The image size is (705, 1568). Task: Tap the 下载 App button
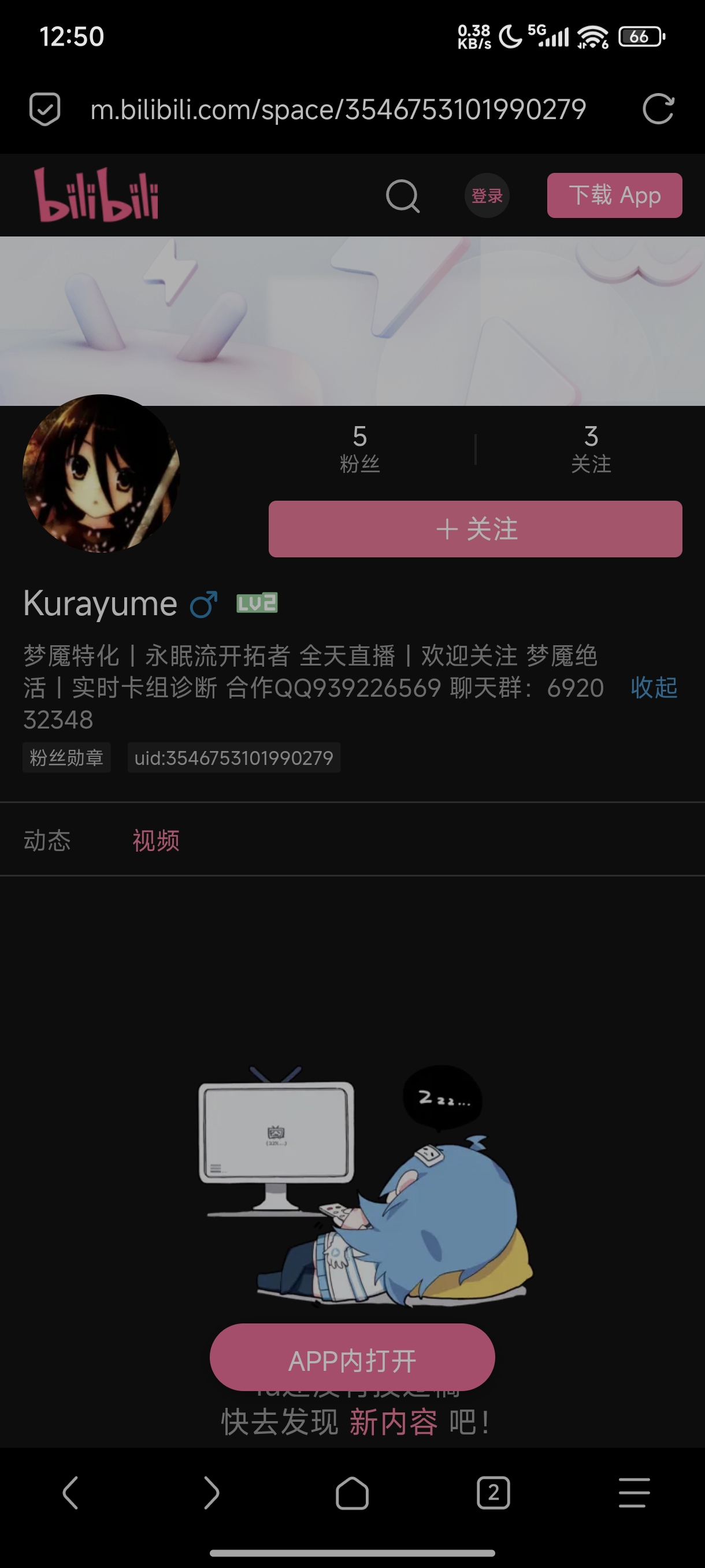(x=614, y=195)
